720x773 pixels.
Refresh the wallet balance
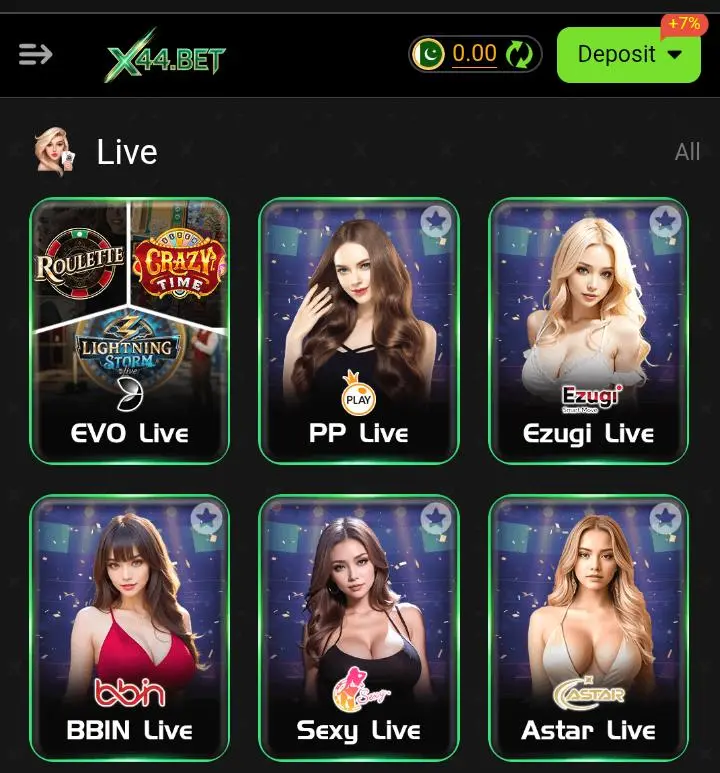[519, 54]
